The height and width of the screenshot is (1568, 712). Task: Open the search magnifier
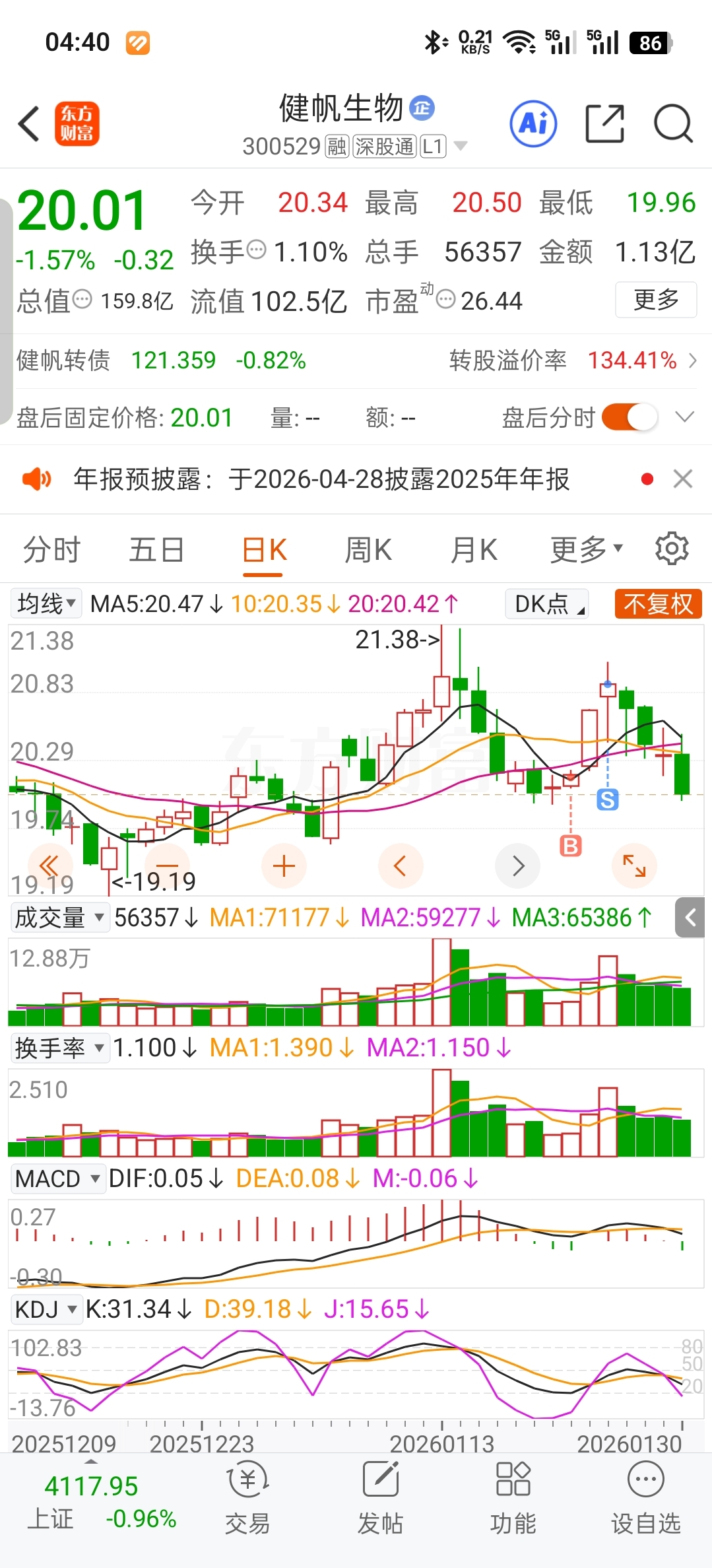[x=673, y=123]
